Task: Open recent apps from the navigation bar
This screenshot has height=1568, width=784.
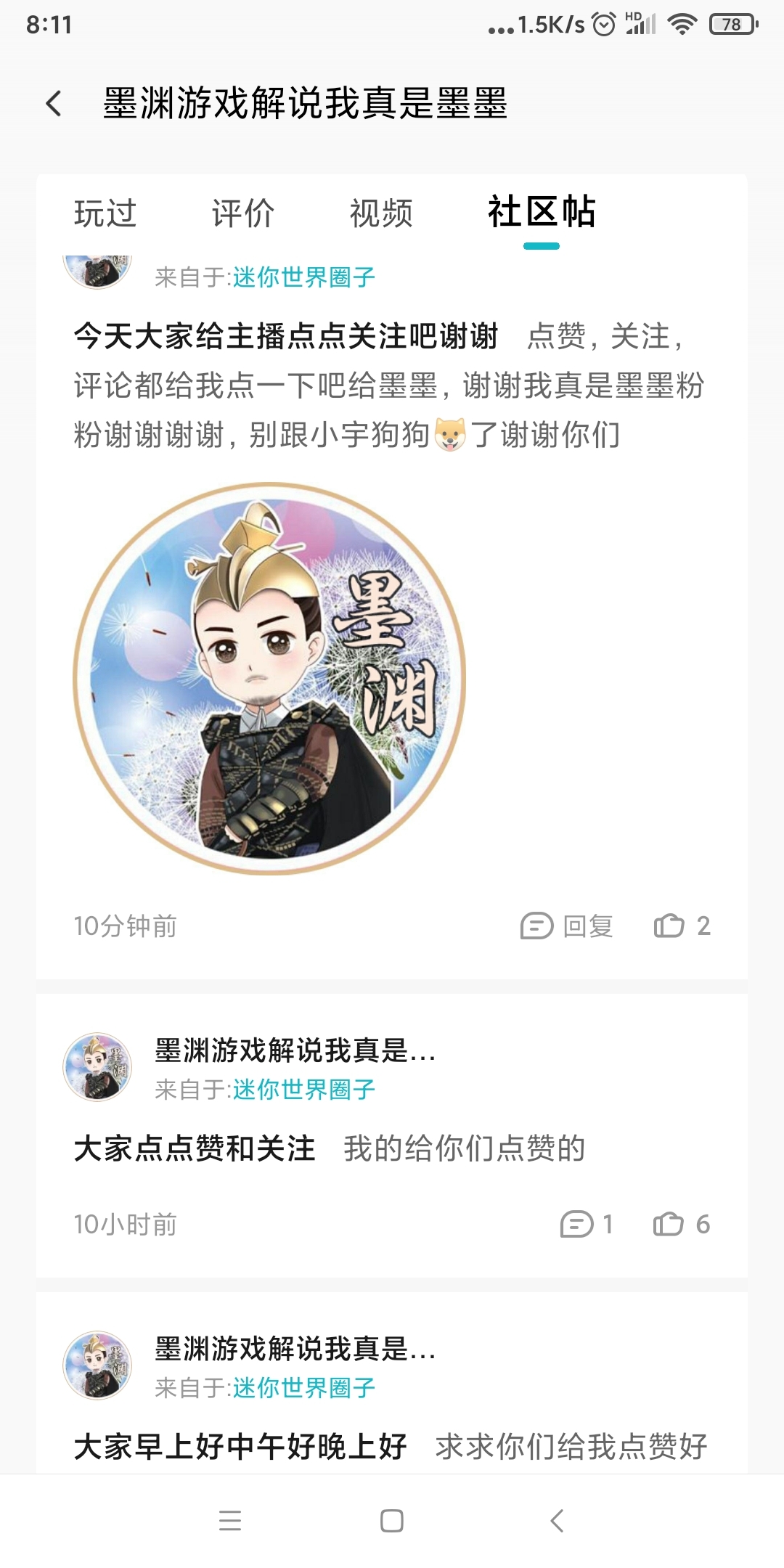Action: point(230,1521)
